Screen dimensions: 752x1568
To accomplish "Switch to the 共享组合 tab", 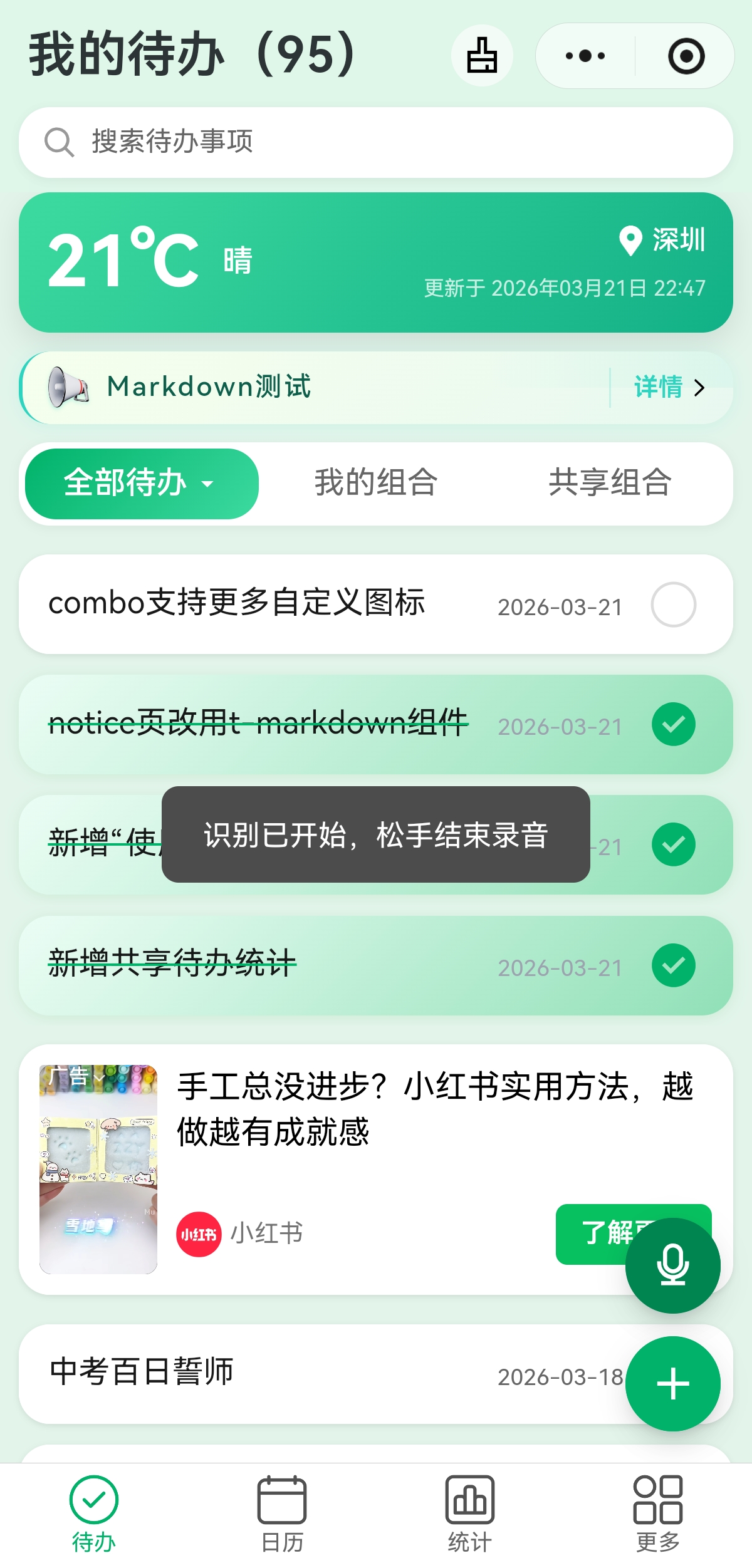I will click(610, 482).
